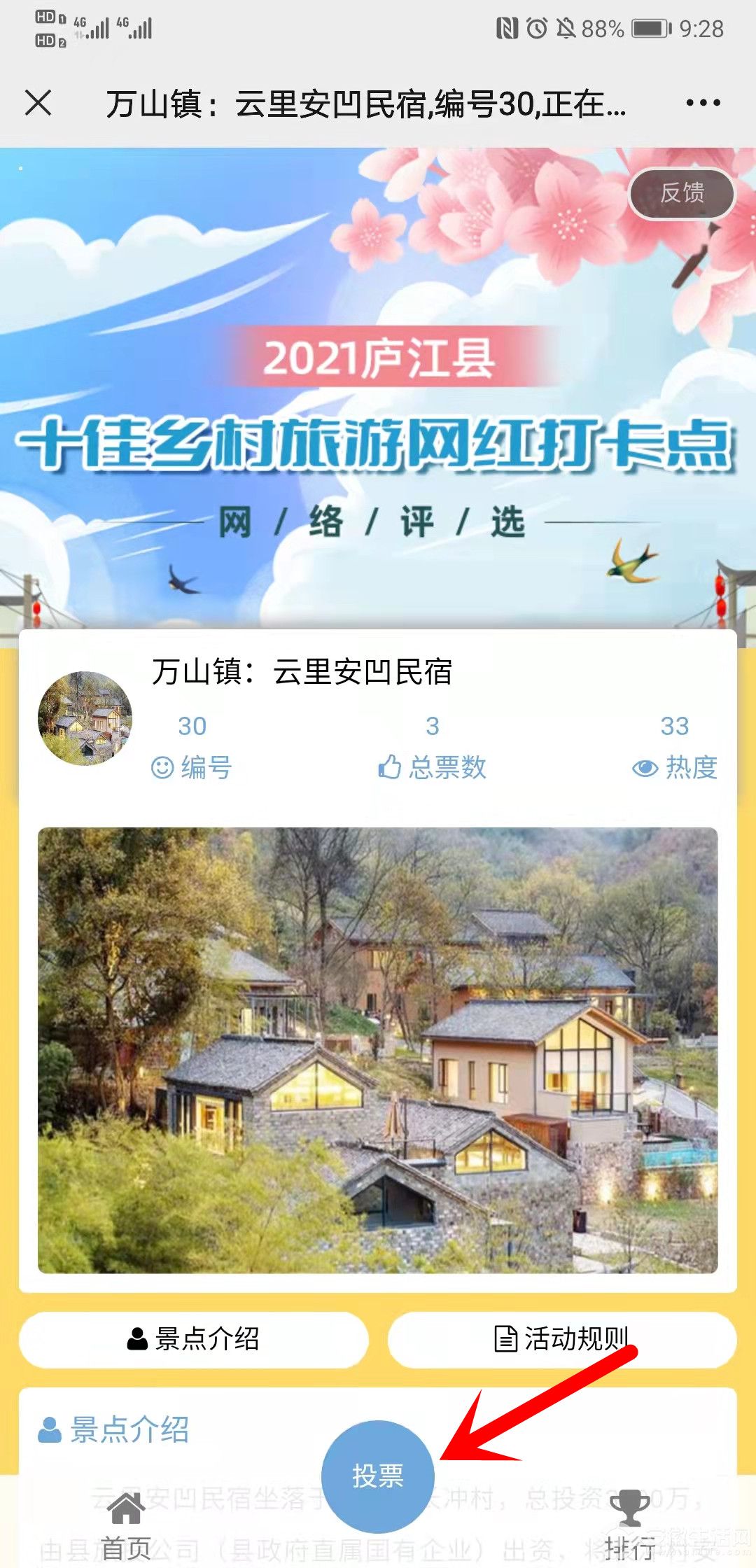Go to the 首页 home tab
The image size is (756, 1568).
[126, 1526]
